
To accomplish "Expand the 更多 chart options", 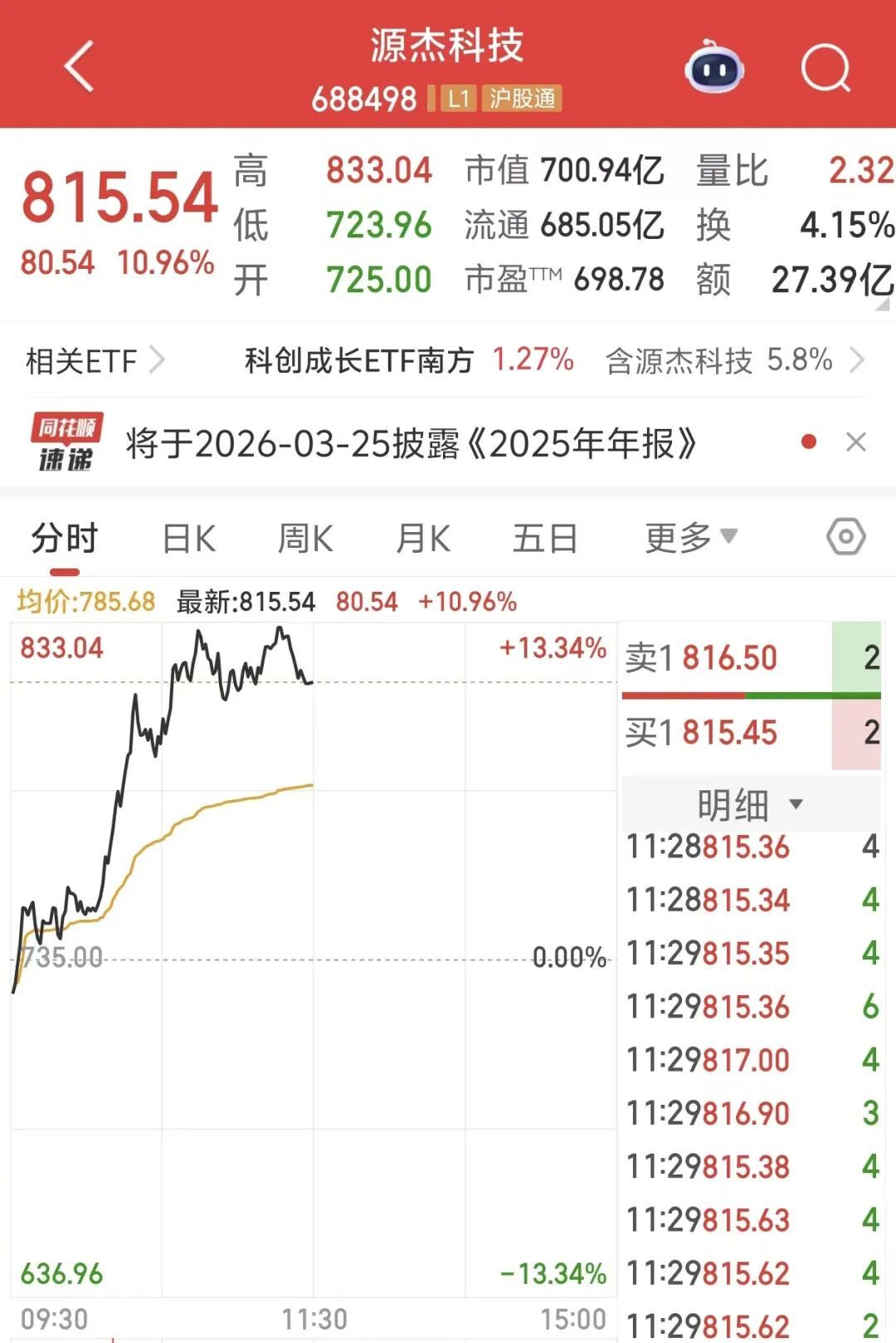I will (x=690, y=538).
